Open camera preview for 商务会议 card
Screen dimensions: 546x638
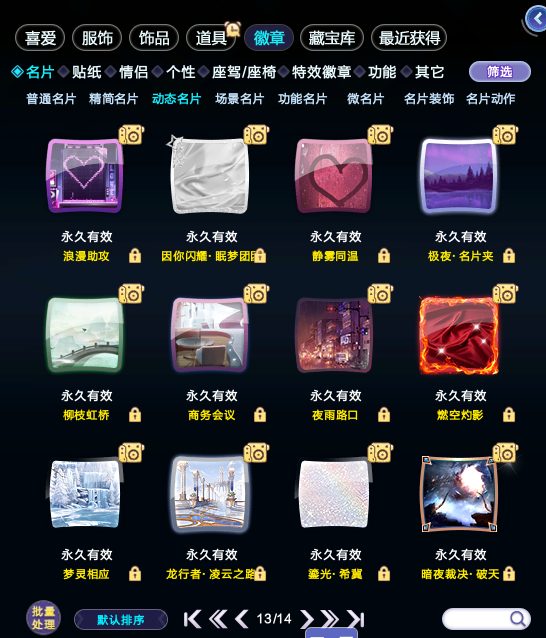pos(256,294)
